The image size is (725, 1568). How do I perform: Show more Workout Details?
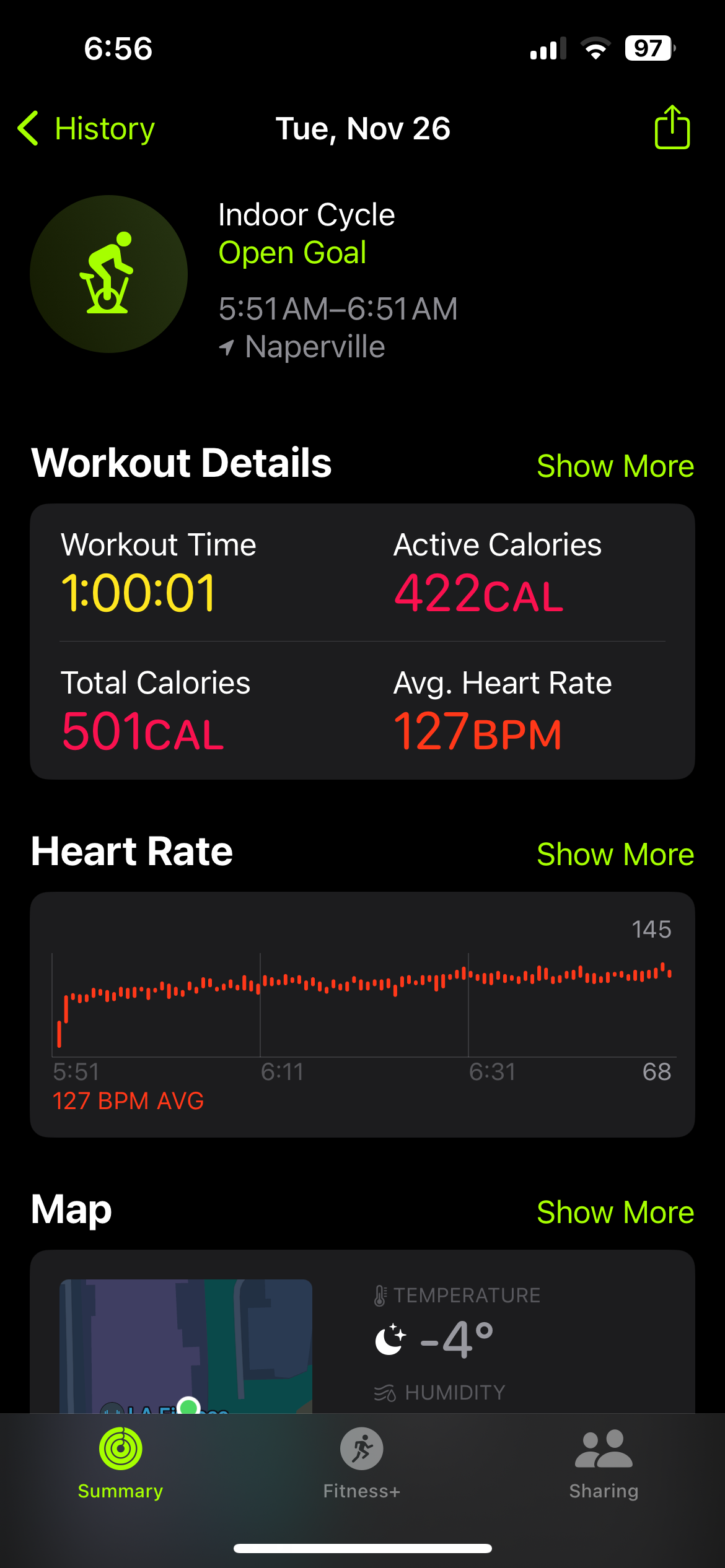click(615, 466)
